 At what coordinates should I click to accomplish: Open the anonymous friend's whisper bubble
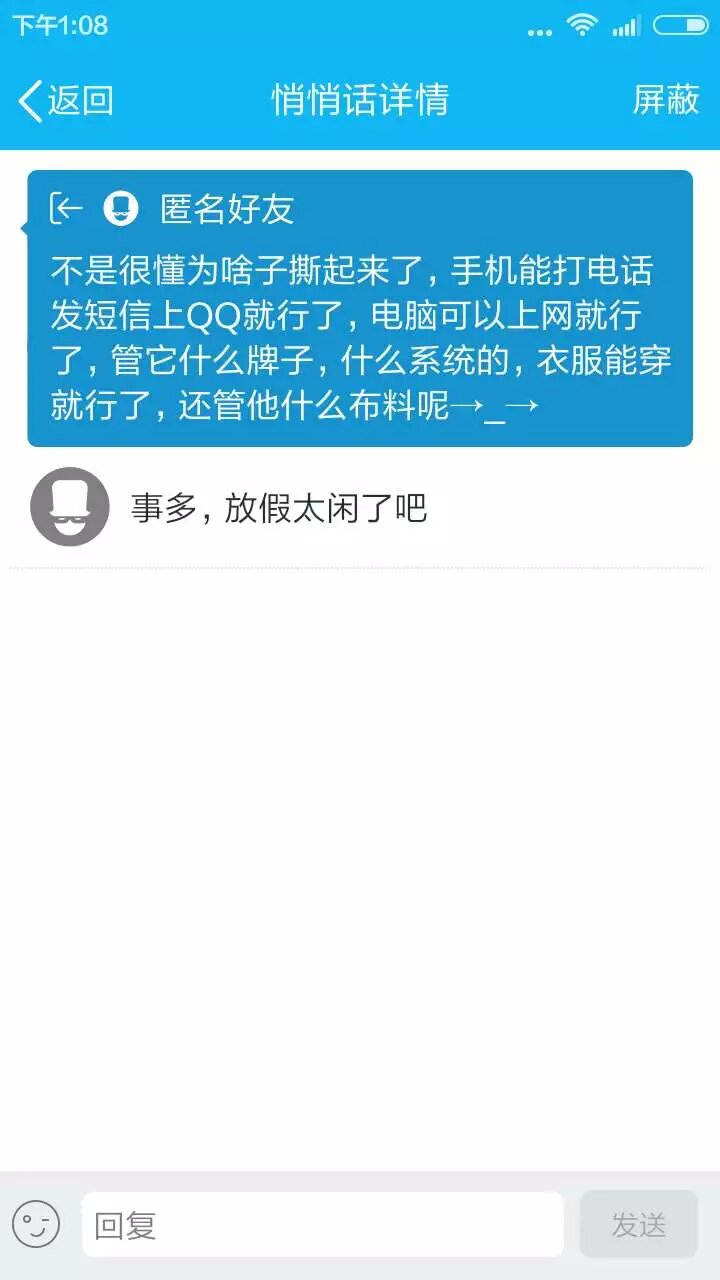click(360, 308)
